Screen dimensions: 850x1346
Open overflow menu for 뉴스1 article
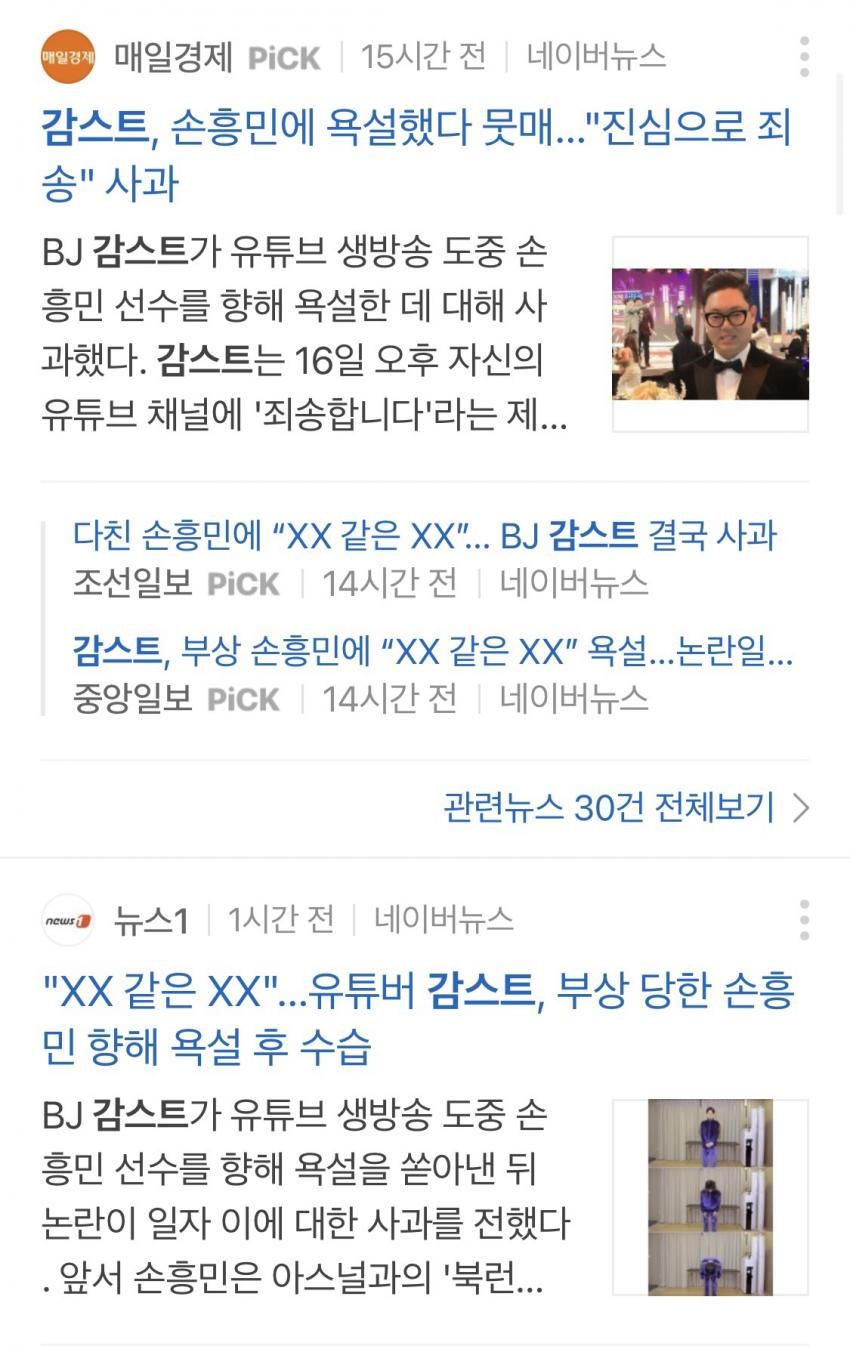pos(804,920)
